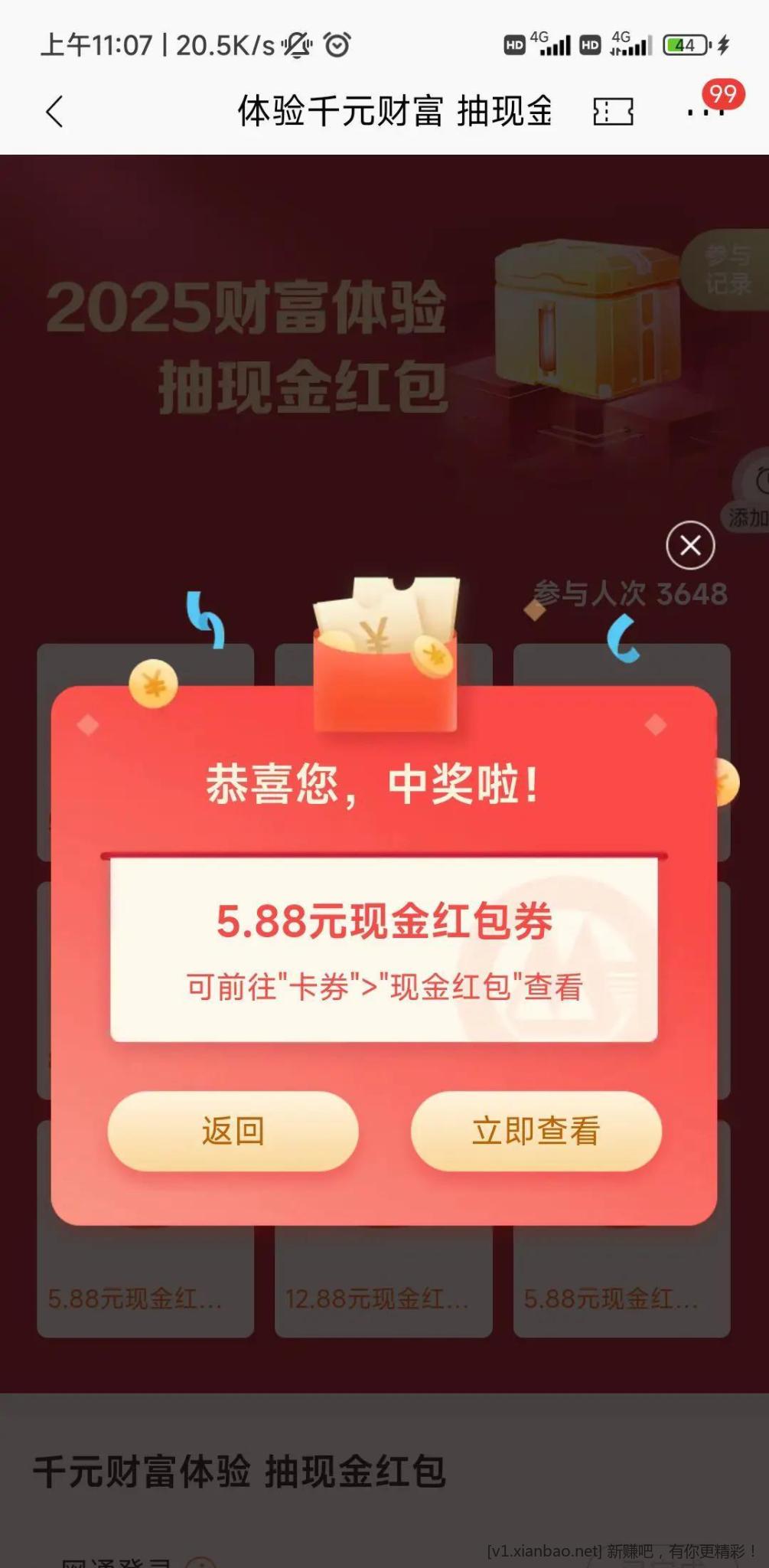The image size is (769, 1568).
Task: Open the coupon ticket icon
Action: 613,112
